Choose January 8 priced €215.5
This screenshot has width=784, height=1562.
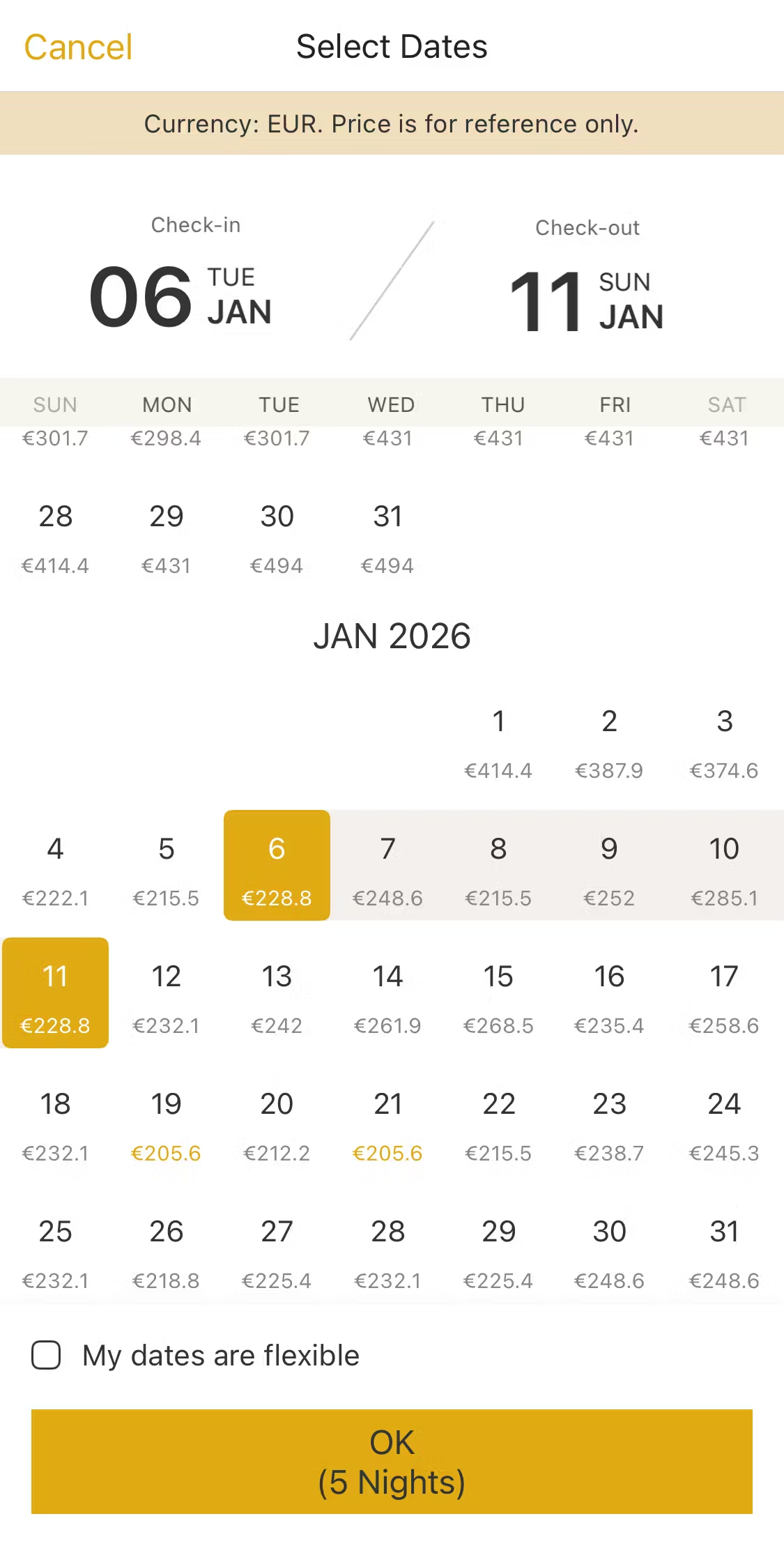498,865
